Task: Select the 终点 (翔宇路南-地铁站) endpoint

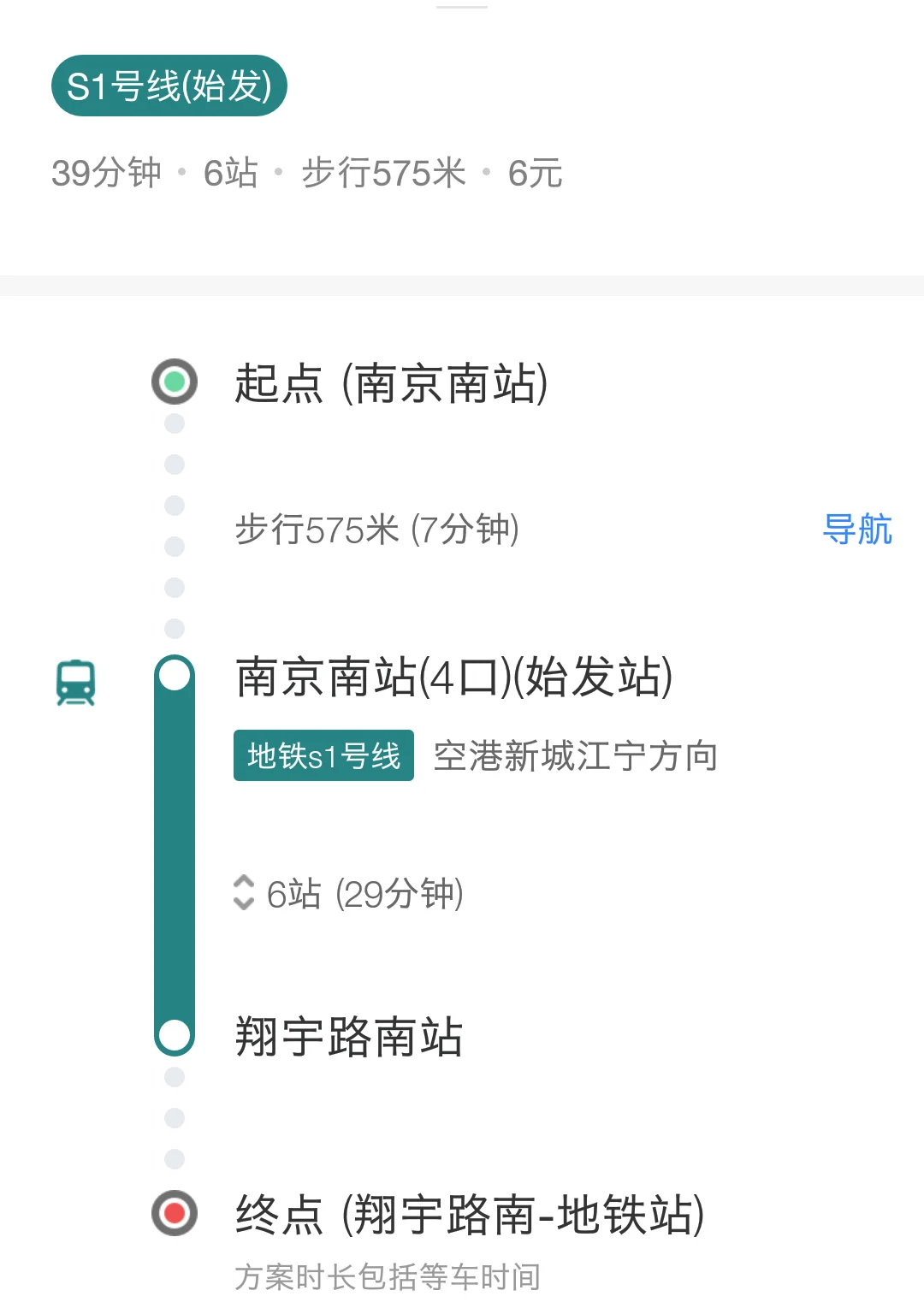Action: click(471, 1213)
